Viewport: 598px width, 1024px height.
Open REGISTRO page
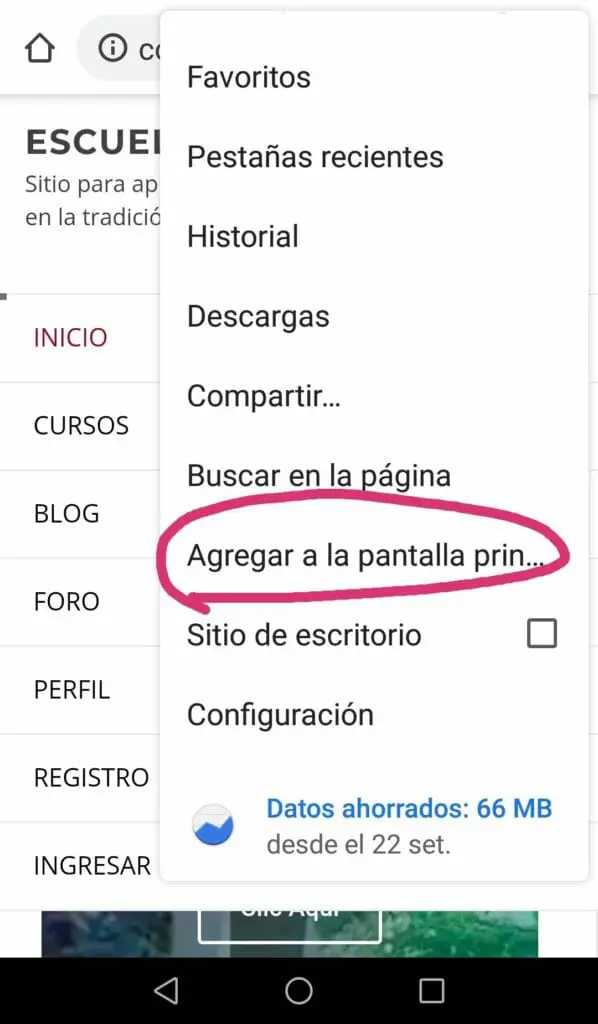point(91,778)
